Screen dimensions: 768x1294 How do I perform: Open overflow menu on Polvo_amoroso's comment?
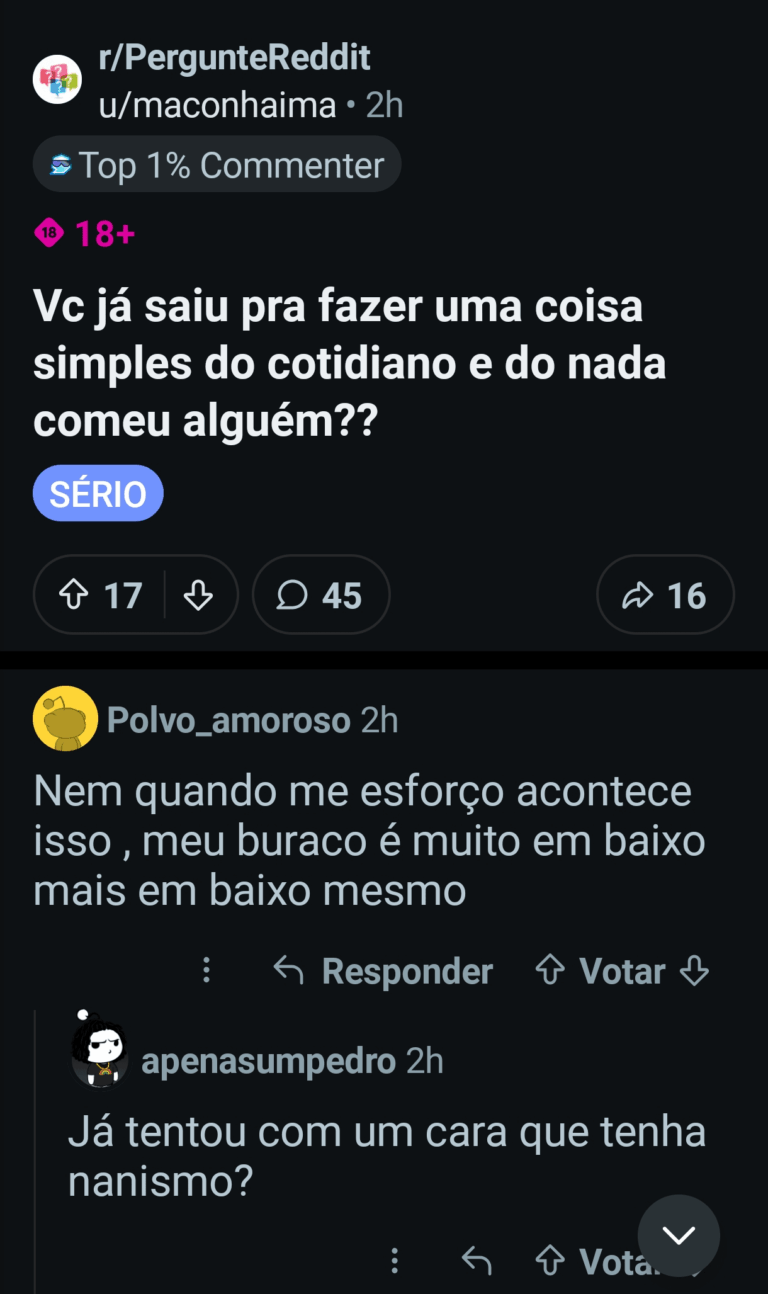(207, 970)
